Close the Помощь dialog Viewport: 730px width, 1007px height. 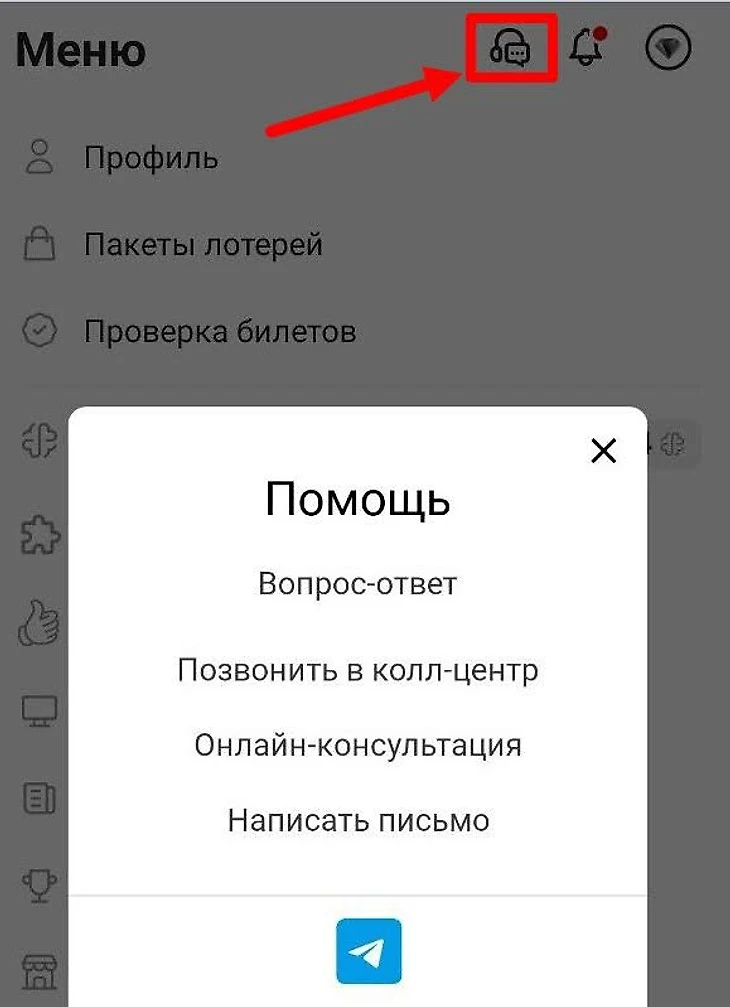pyautogui.click(x=603, y=451)
